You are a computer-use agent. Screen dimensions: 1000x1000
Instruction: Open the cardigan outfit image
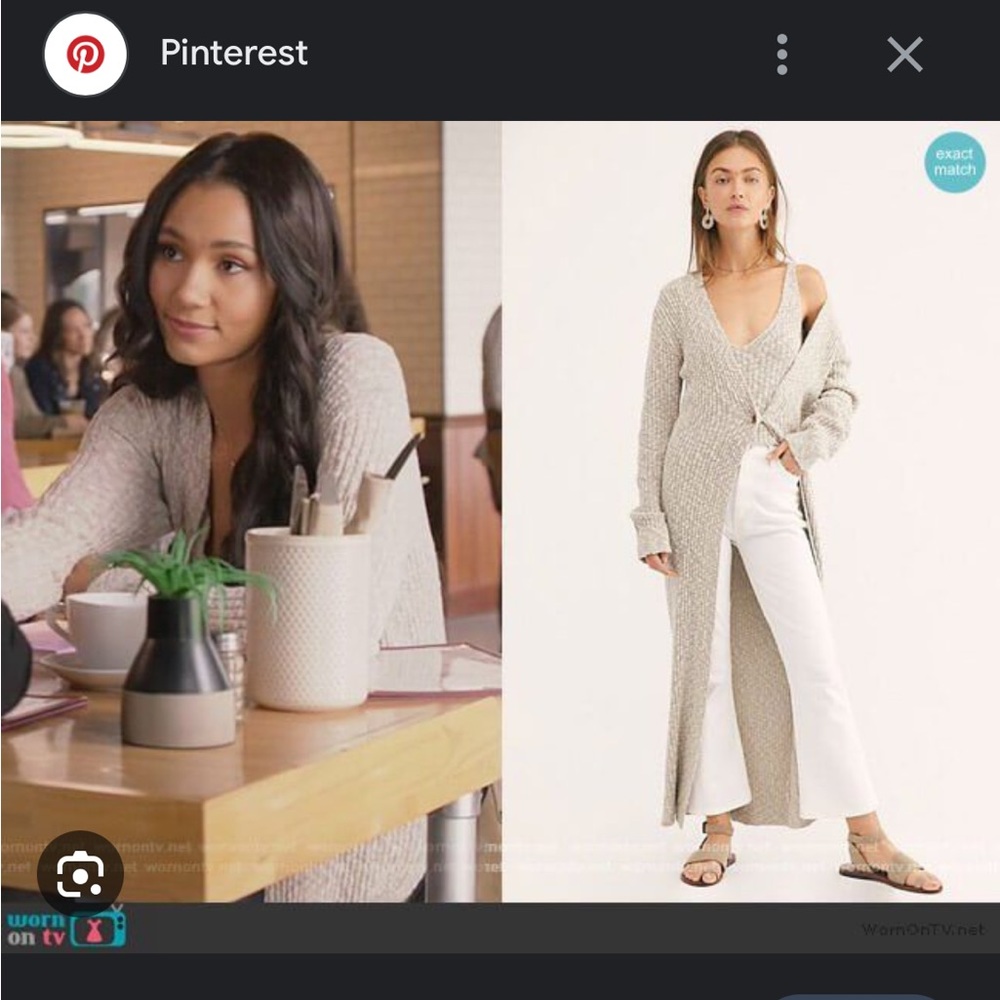coord(500,510)
